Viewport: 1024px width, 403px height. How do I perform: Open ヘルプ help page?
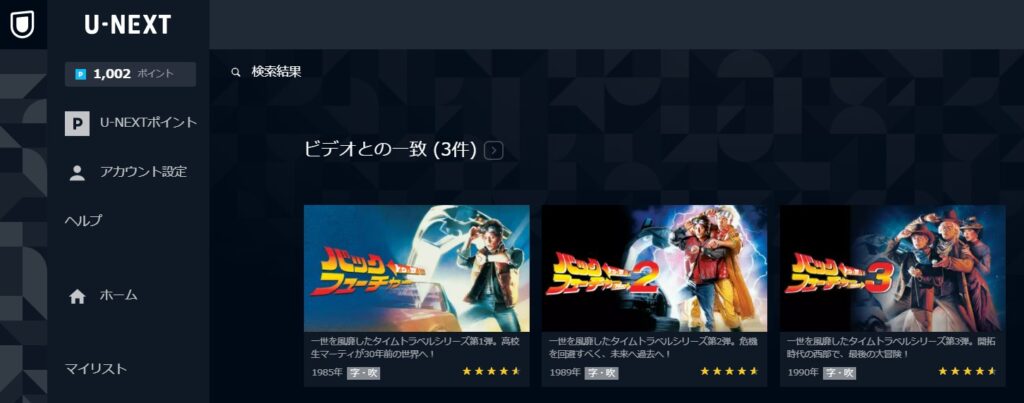pyautogui.click(x=84, y=220)
